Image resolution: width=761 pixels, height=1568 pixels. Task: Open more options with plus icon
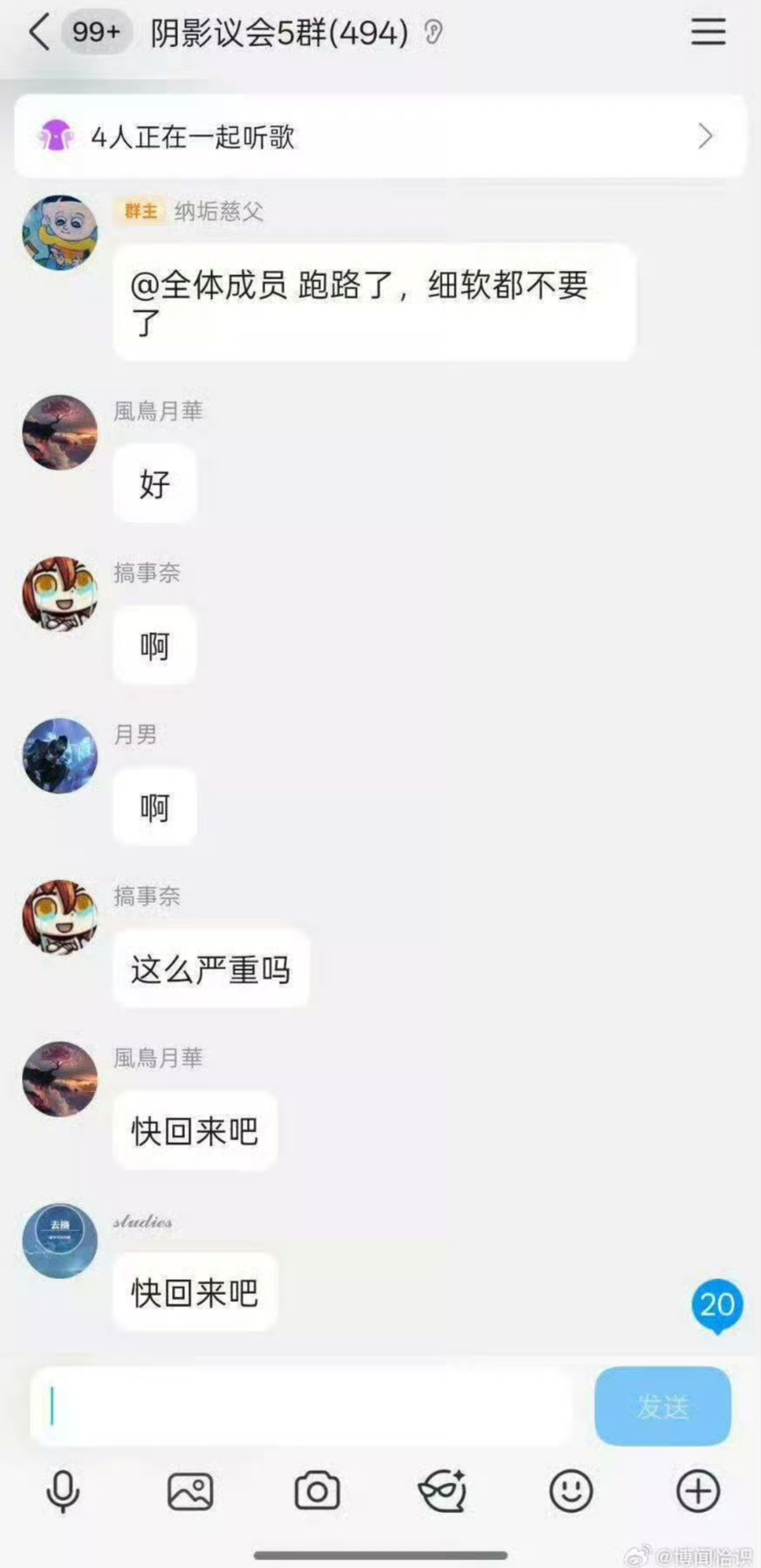pyautogui.click(x=697, y=1491)
